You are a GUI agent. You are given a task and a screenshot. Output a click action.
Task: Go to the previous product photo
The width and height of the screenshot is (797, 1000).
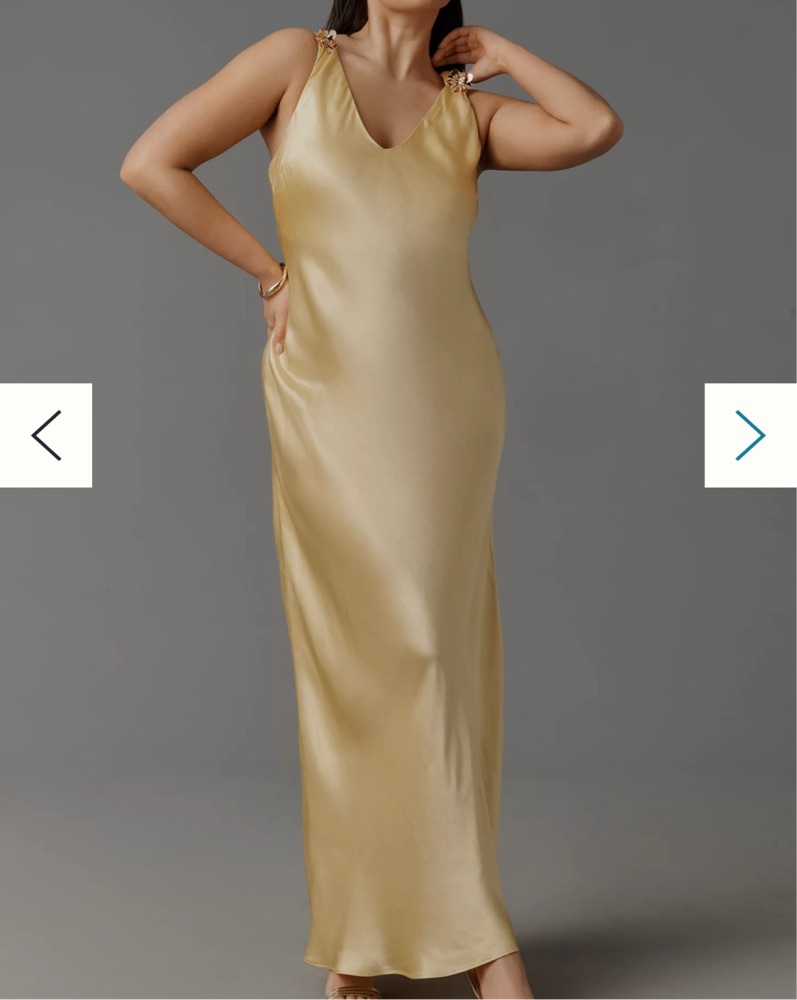46,435
